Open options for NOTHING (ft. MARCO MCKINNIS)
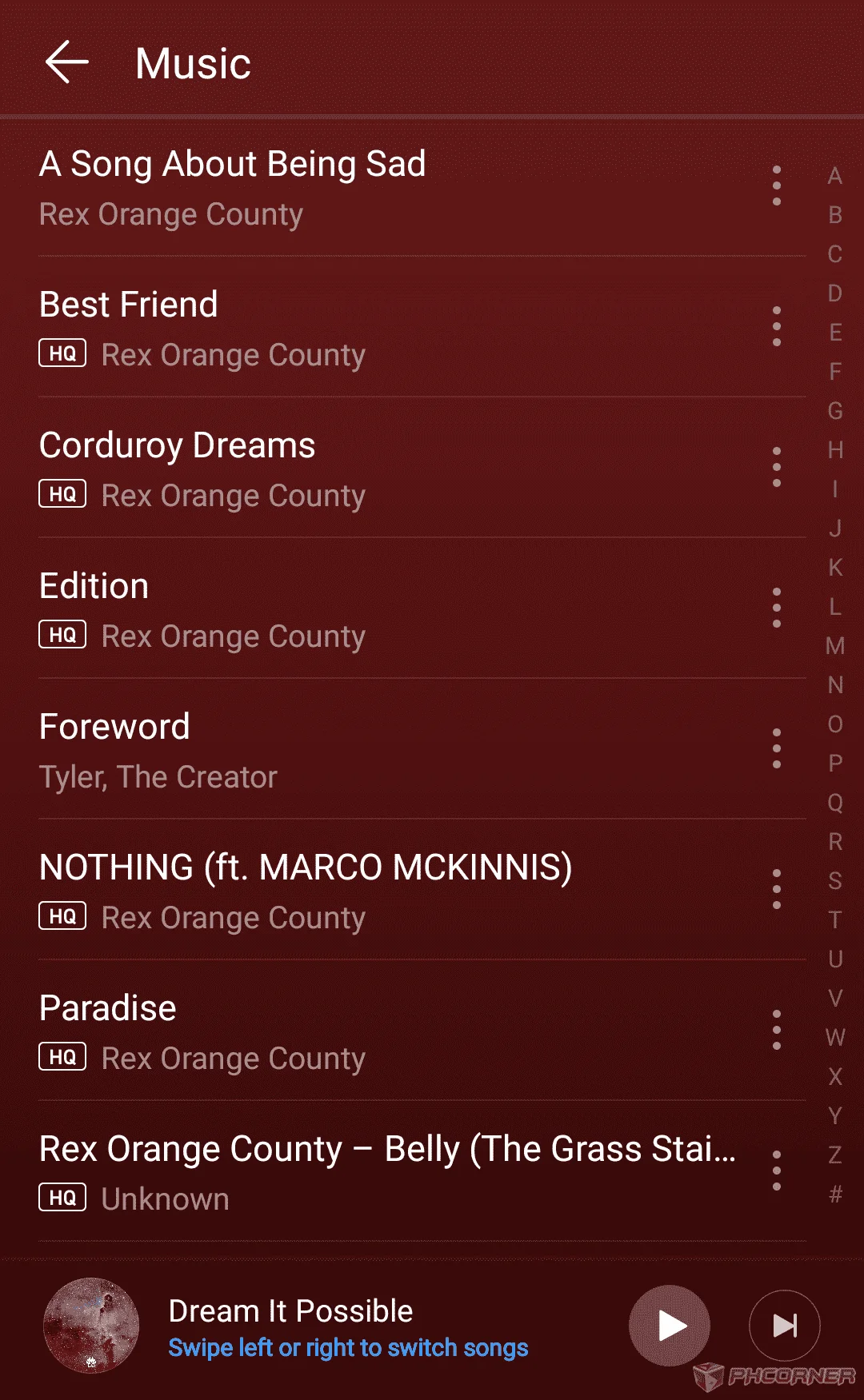 776,889
